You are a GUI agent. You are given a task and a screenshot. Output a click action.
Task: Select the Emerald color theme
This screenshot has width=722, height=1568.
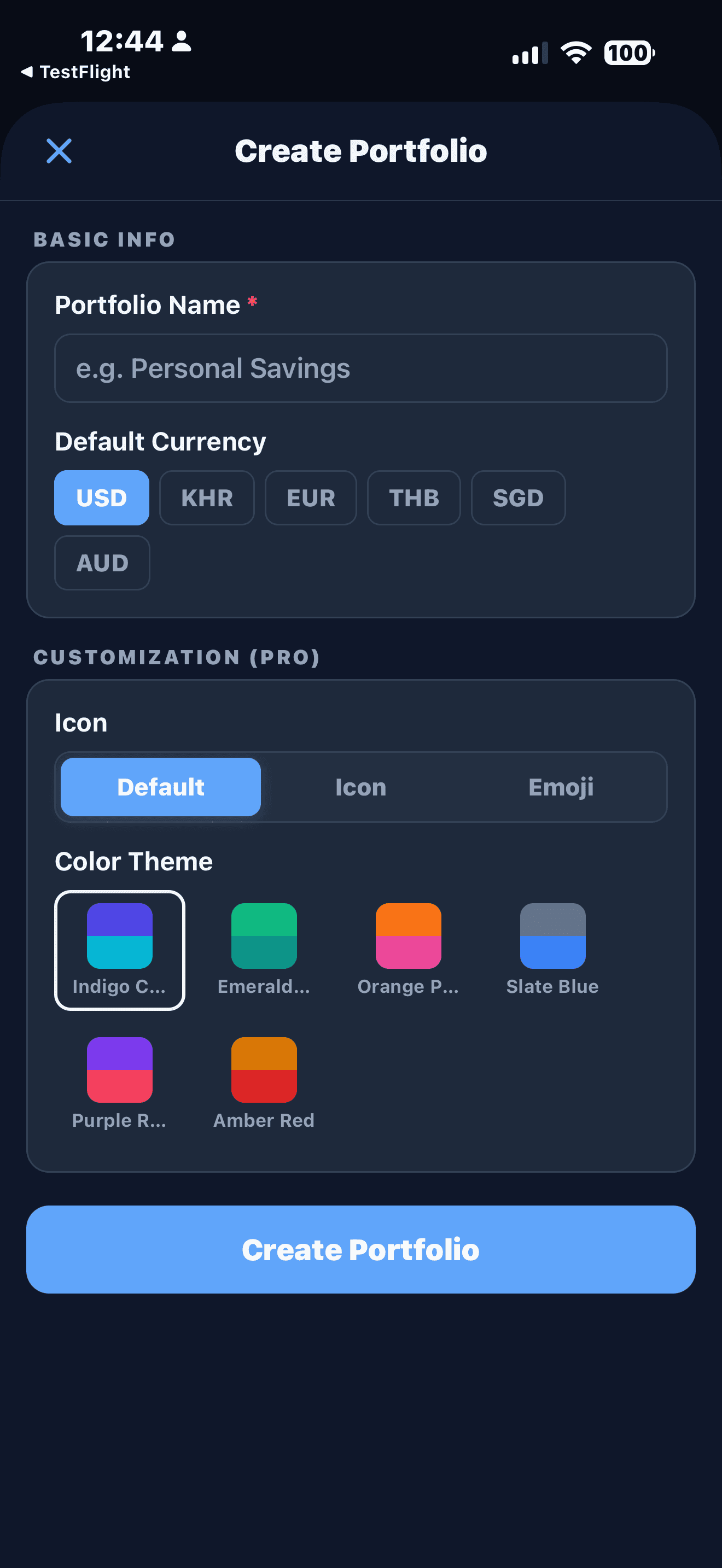pos(263,936)
